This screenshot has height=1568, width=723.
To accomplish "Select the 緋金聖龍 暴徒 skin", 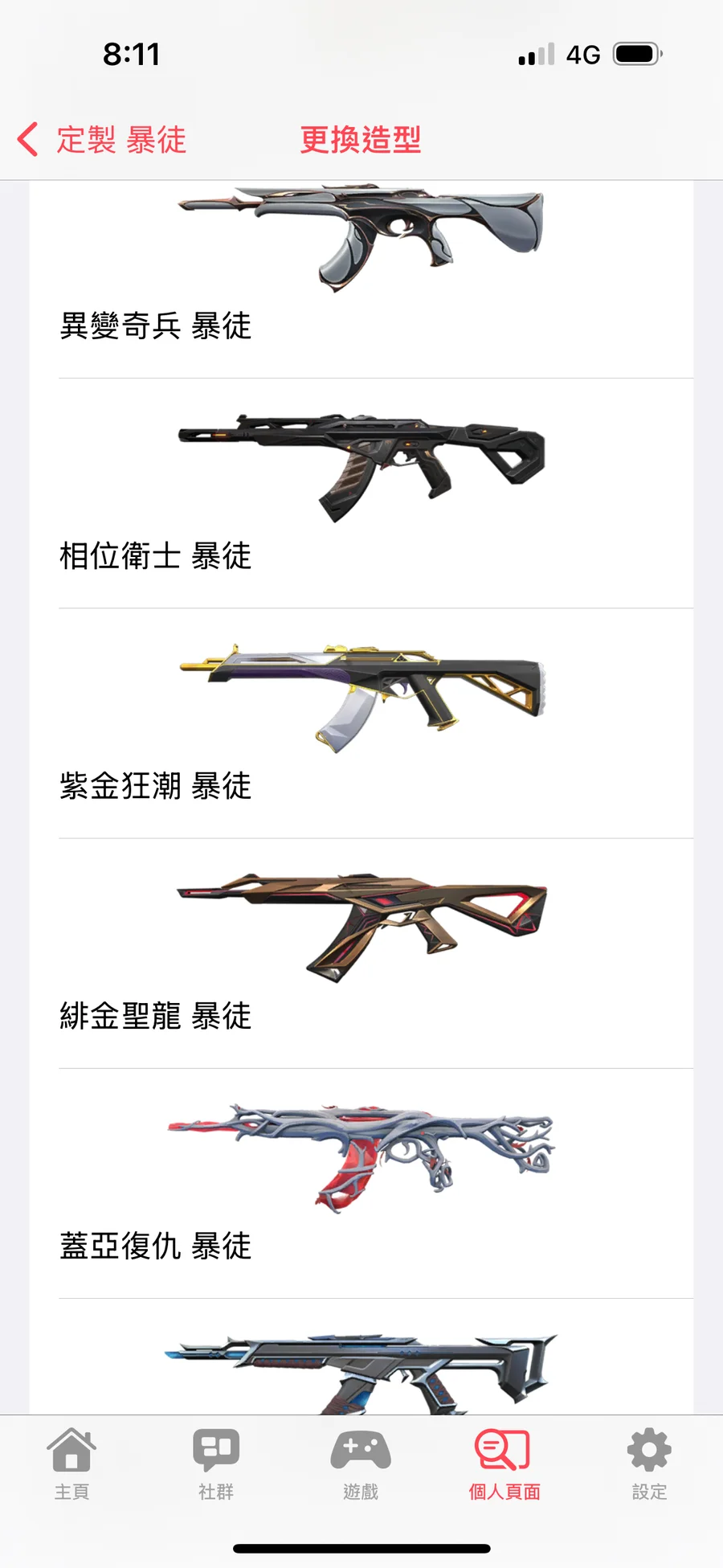I will coord(361,954).
